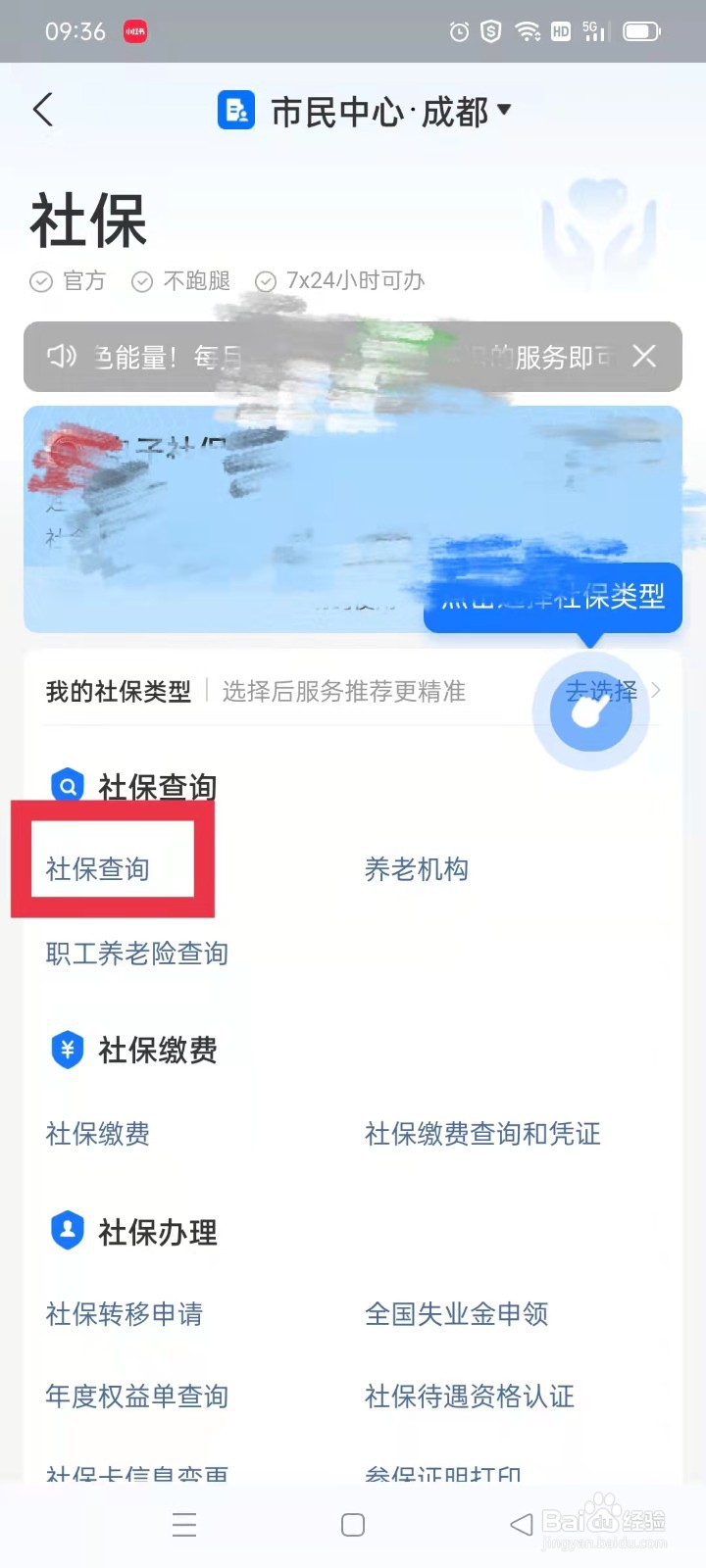
Task: Click 全国失业金申领 link
Action: (x=457, y=1315)
